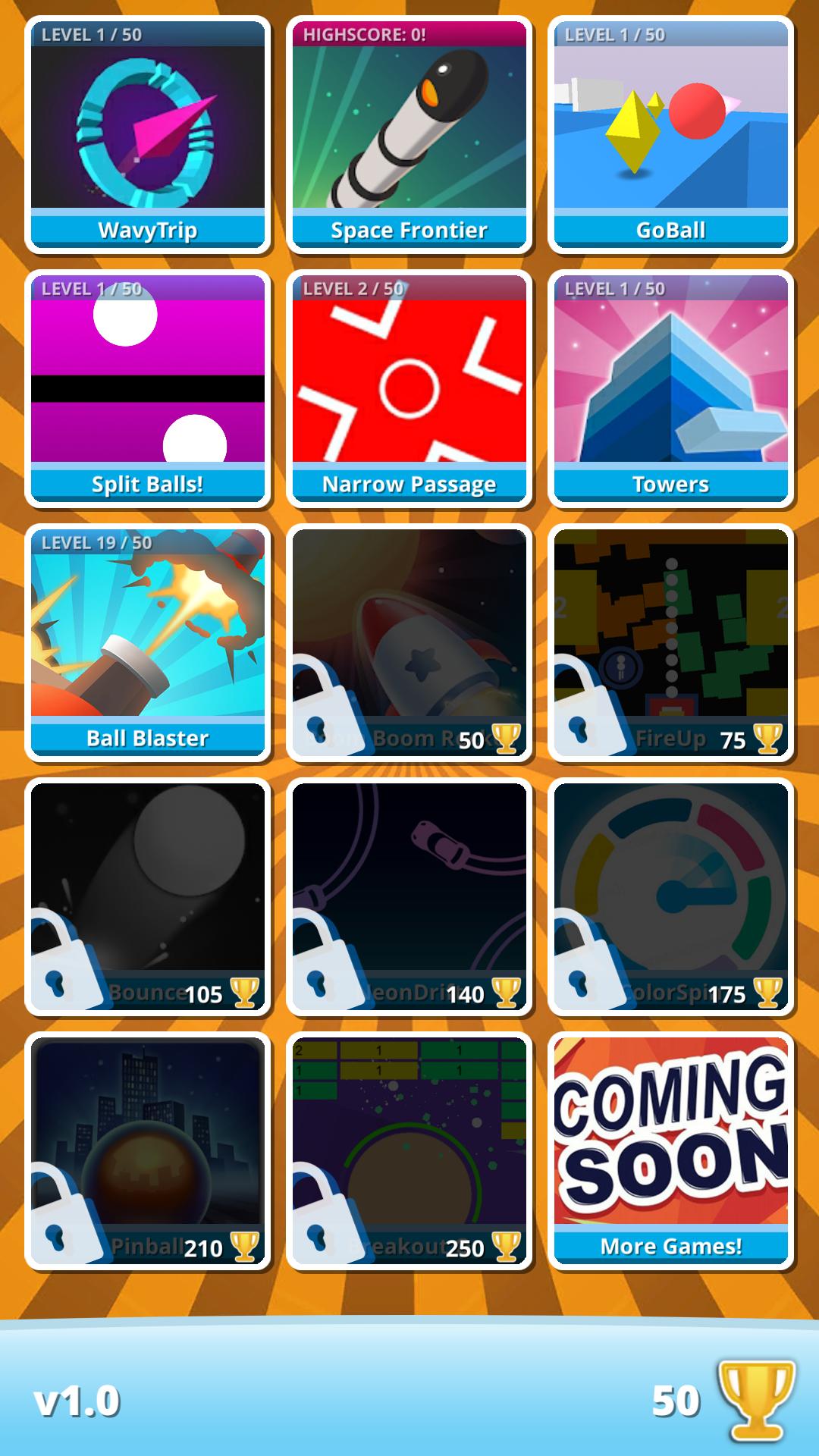This screenshot has height=1456, width=819.
Task: Open the Split Balls! game tile
Action: point(148,389)
